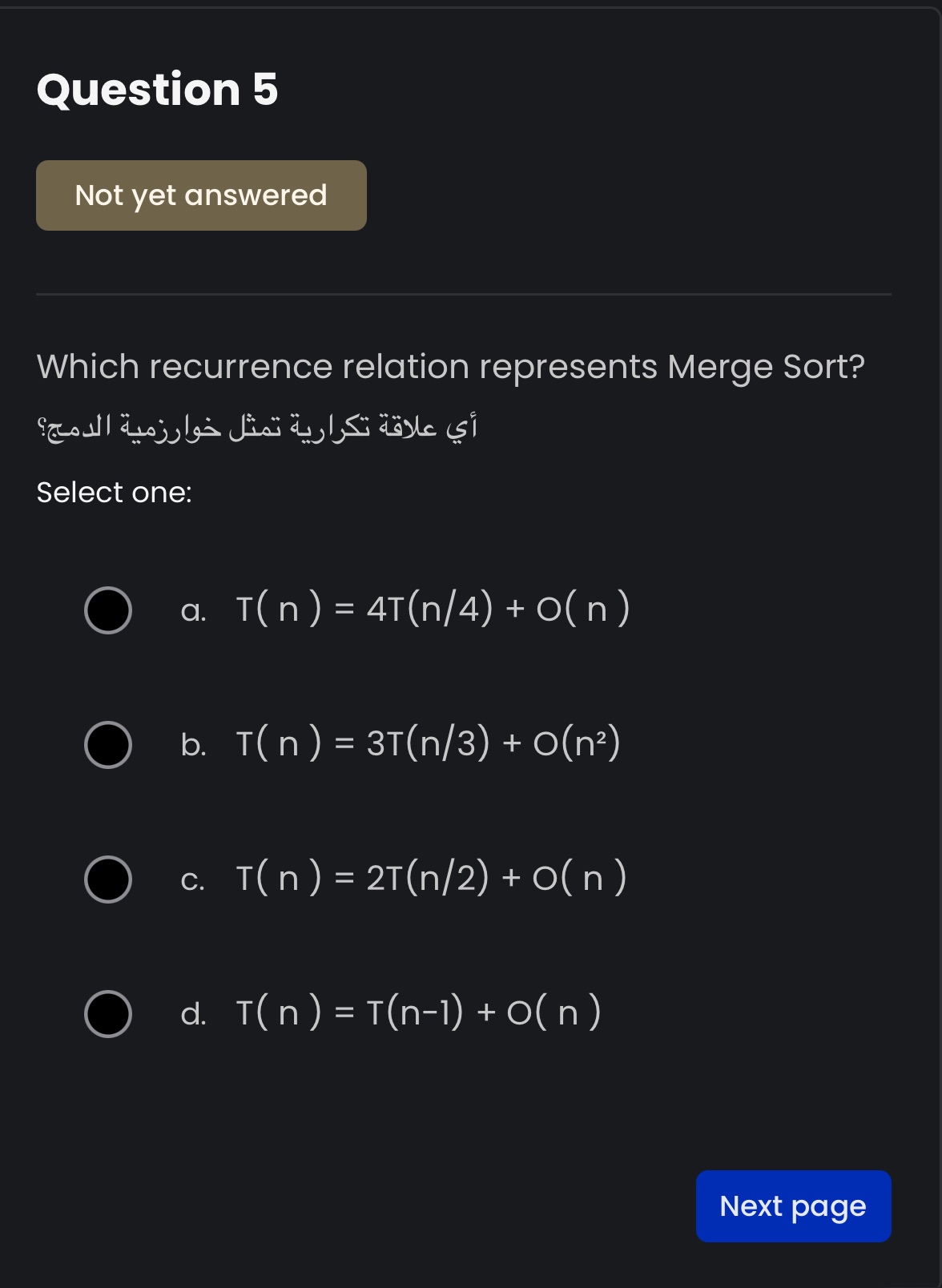Viewport: 942px width, 1288px height.
Task: Click the label letter c next to third option
Action: tap(195, 879)
